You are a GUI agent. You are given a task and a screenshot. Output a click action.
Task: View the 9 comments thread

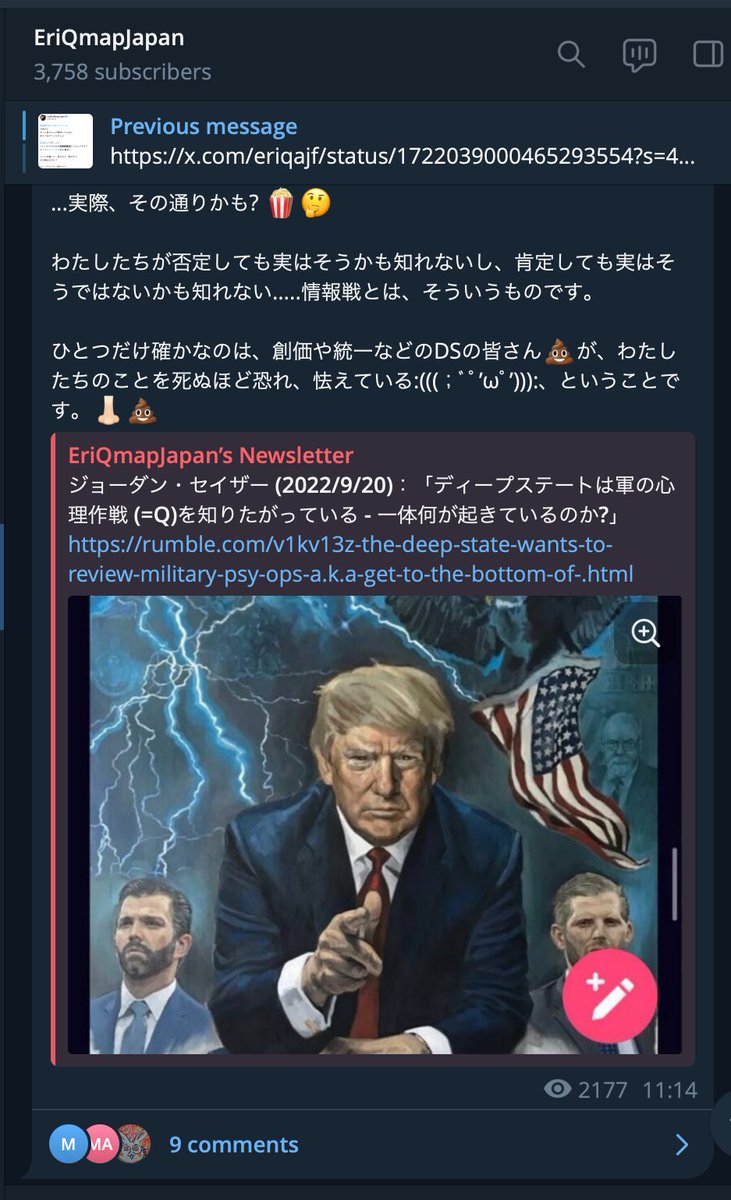[x=234, y=1144]
